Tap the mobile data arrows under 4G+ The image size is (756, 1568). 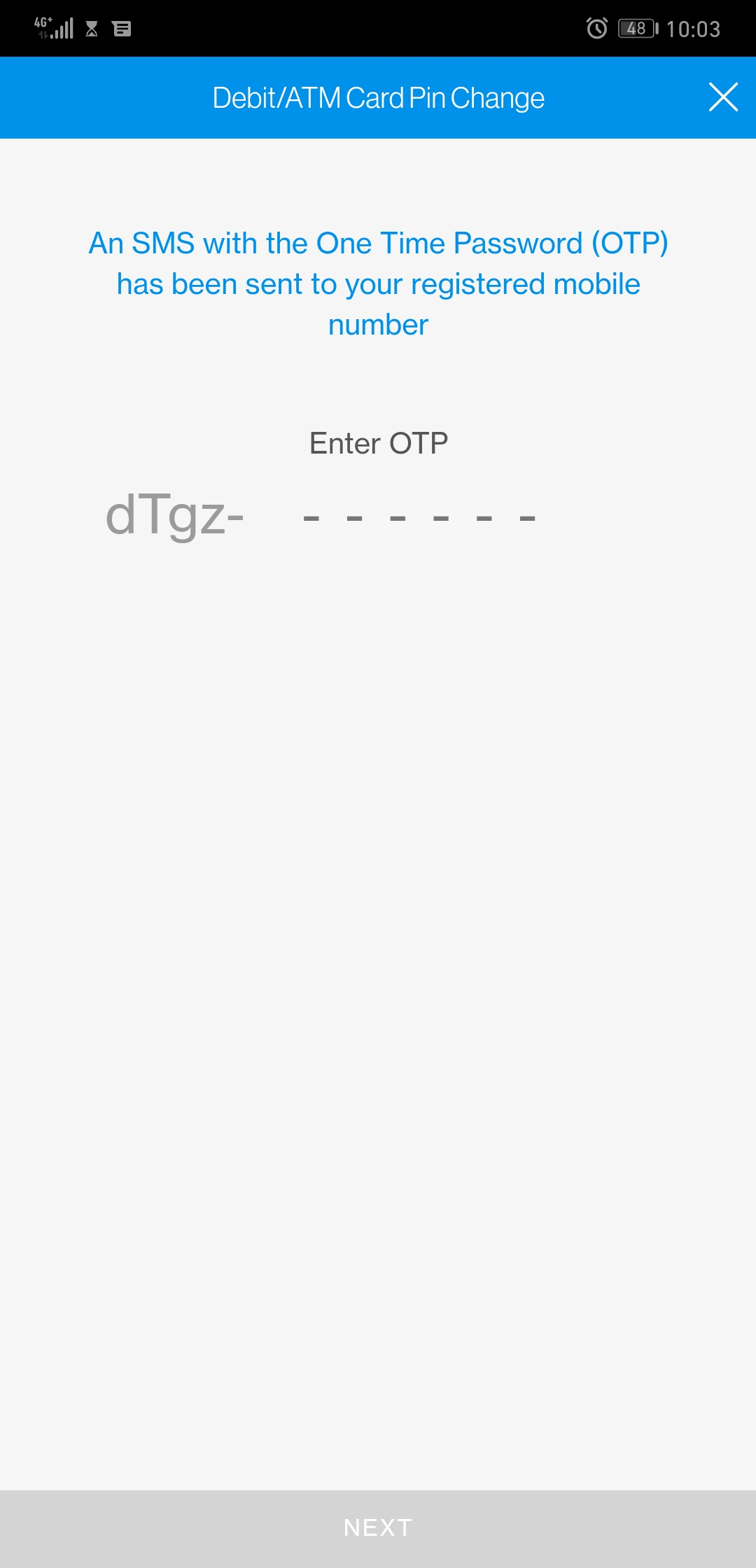click(x=42, y=34)
